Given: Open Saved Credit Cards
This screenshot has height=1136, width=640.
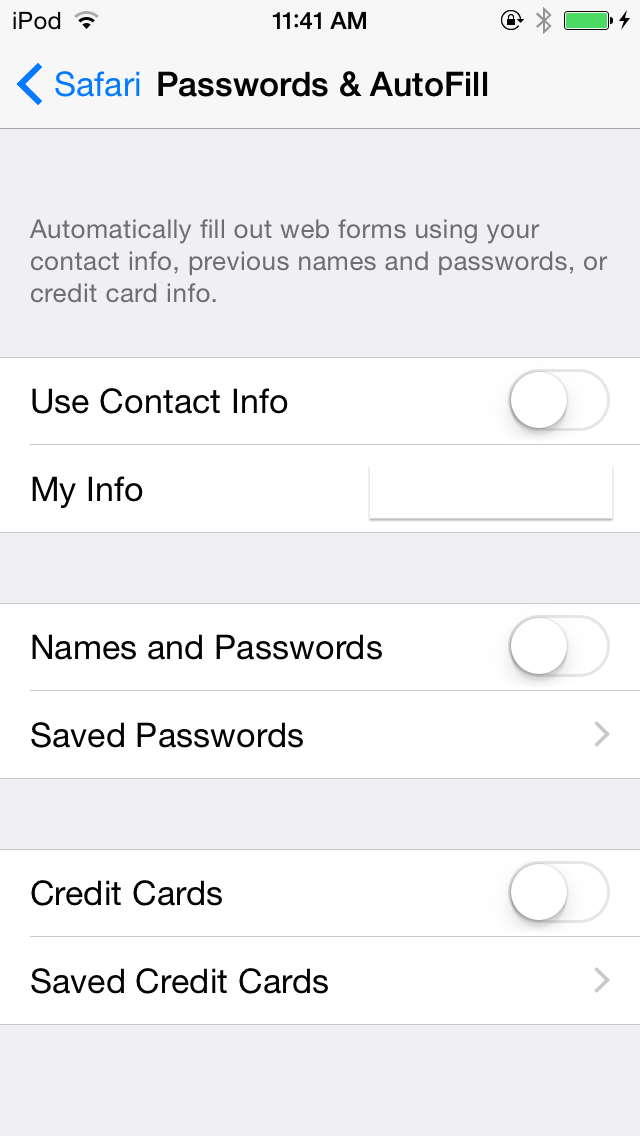Looking at the screenshot, I should 320,980.
